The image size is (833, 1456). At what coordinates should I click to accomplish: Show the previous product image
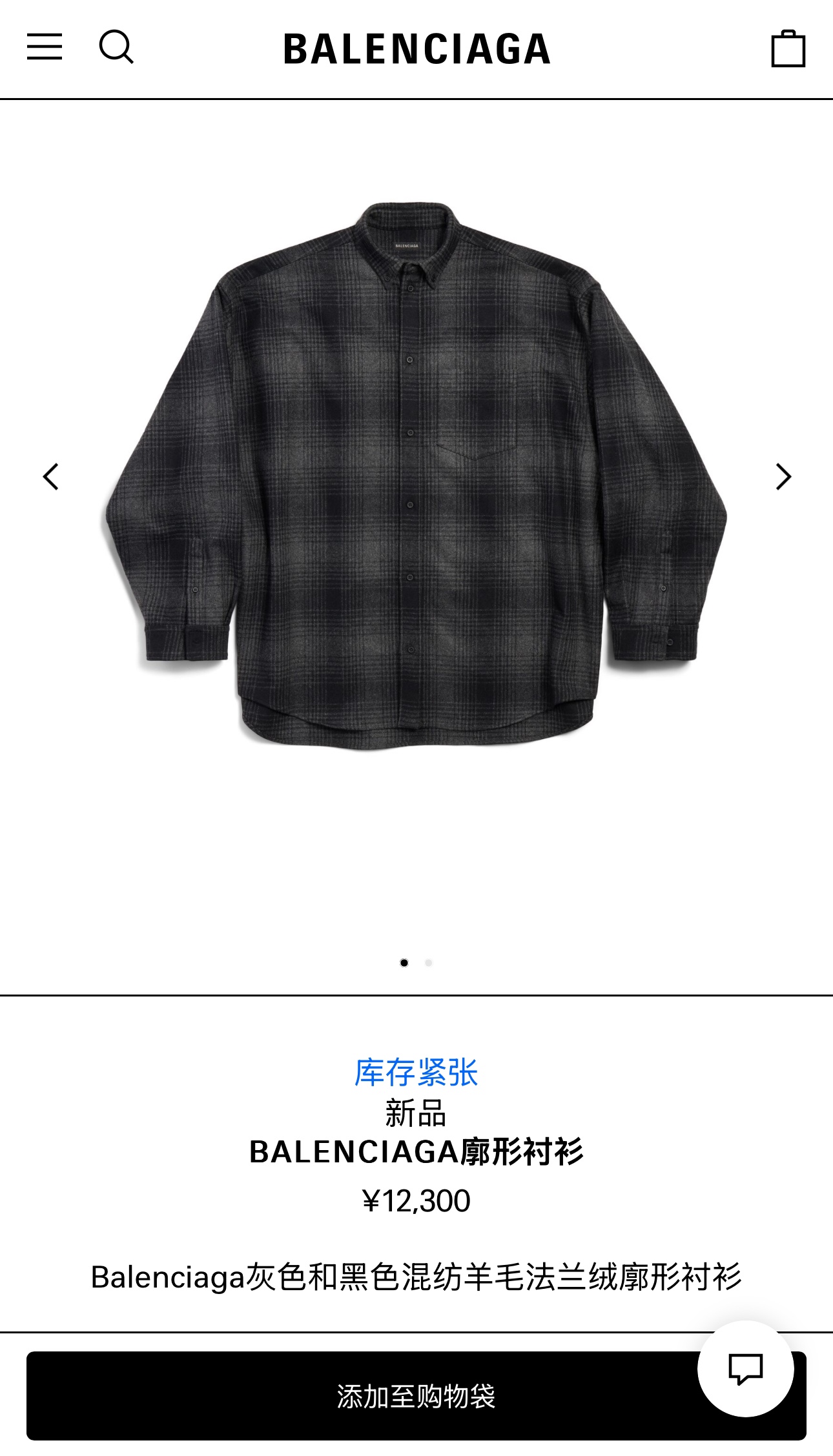click(50, 477)
